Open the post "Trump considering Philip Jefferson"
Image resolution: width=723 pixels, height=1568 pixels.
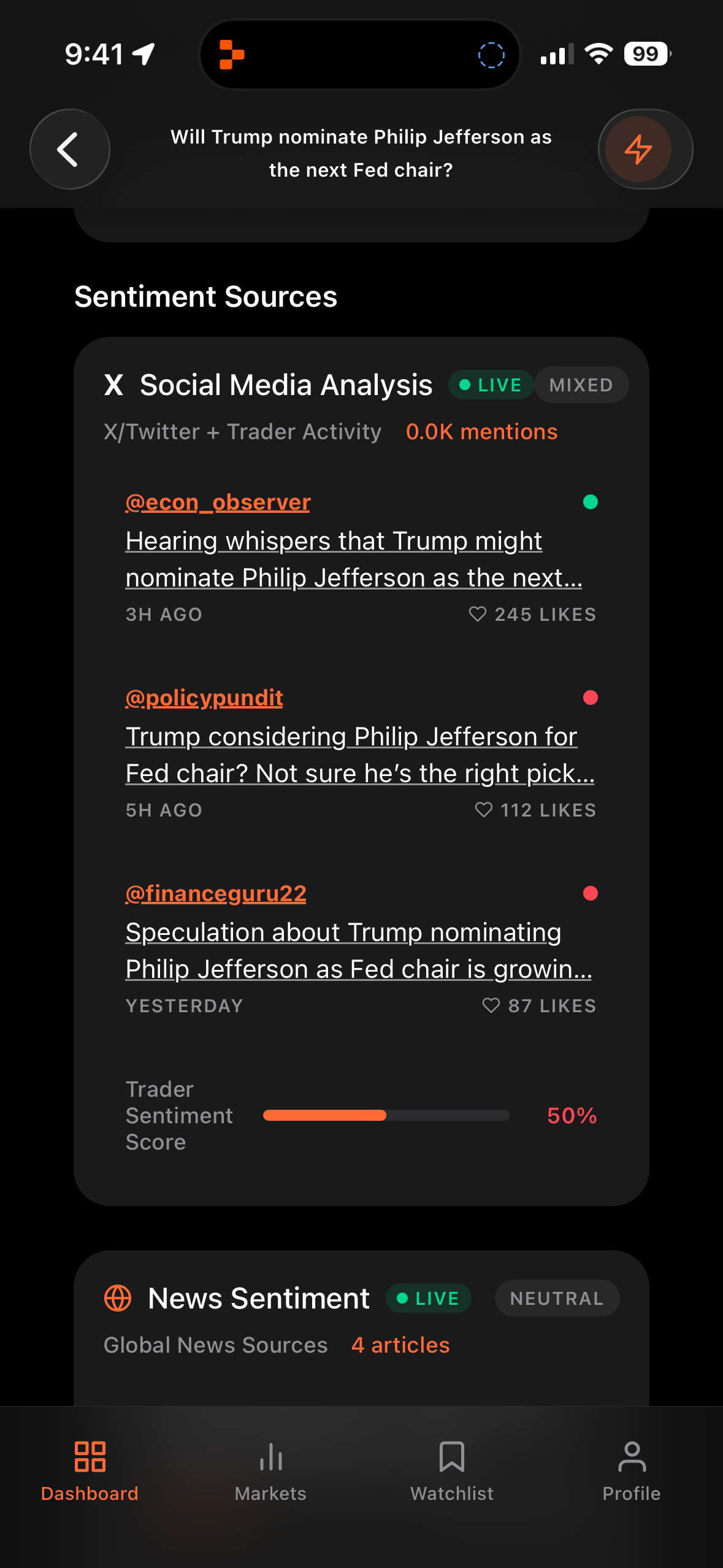tap(359, 755)
